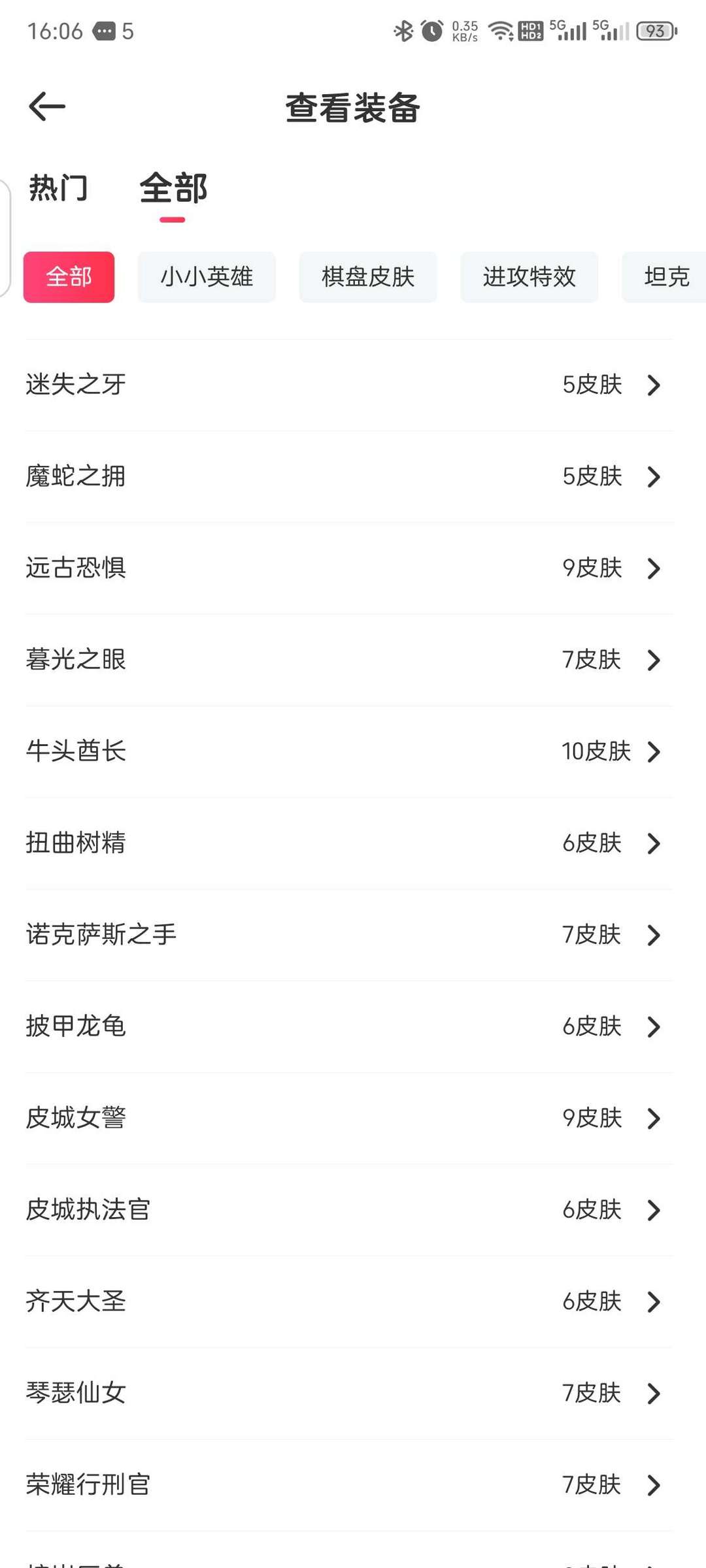Switch to the 全部 tab
Viewport: 706px width, 1568px height.
coord(173,189)
